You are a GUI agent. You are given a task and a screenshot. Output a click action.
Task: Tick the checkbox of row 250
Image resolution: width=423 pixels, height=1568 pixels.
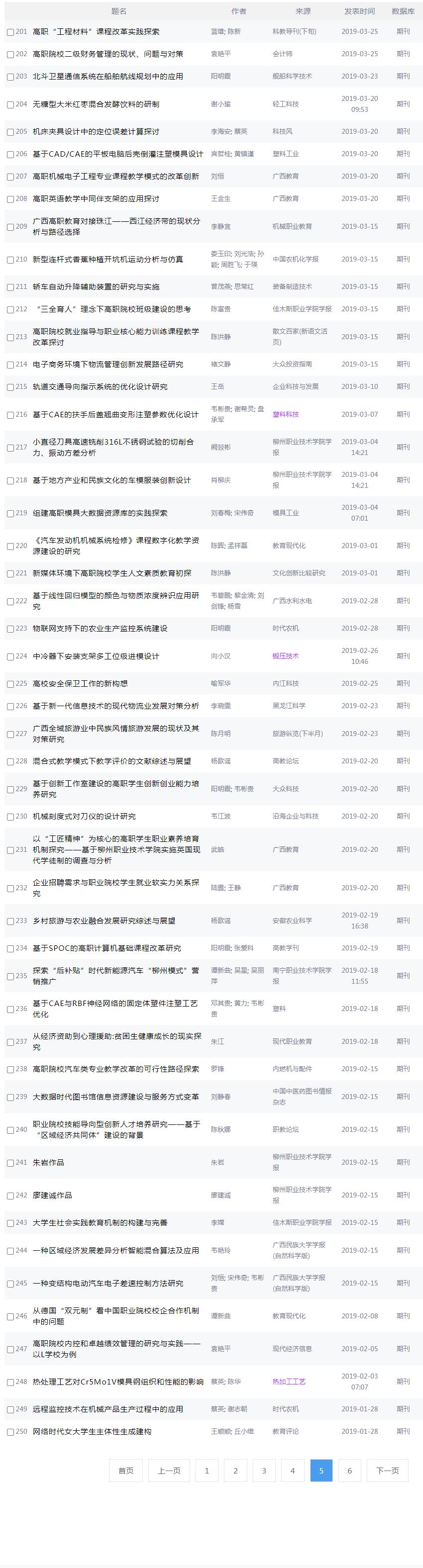coord(10,1432)
